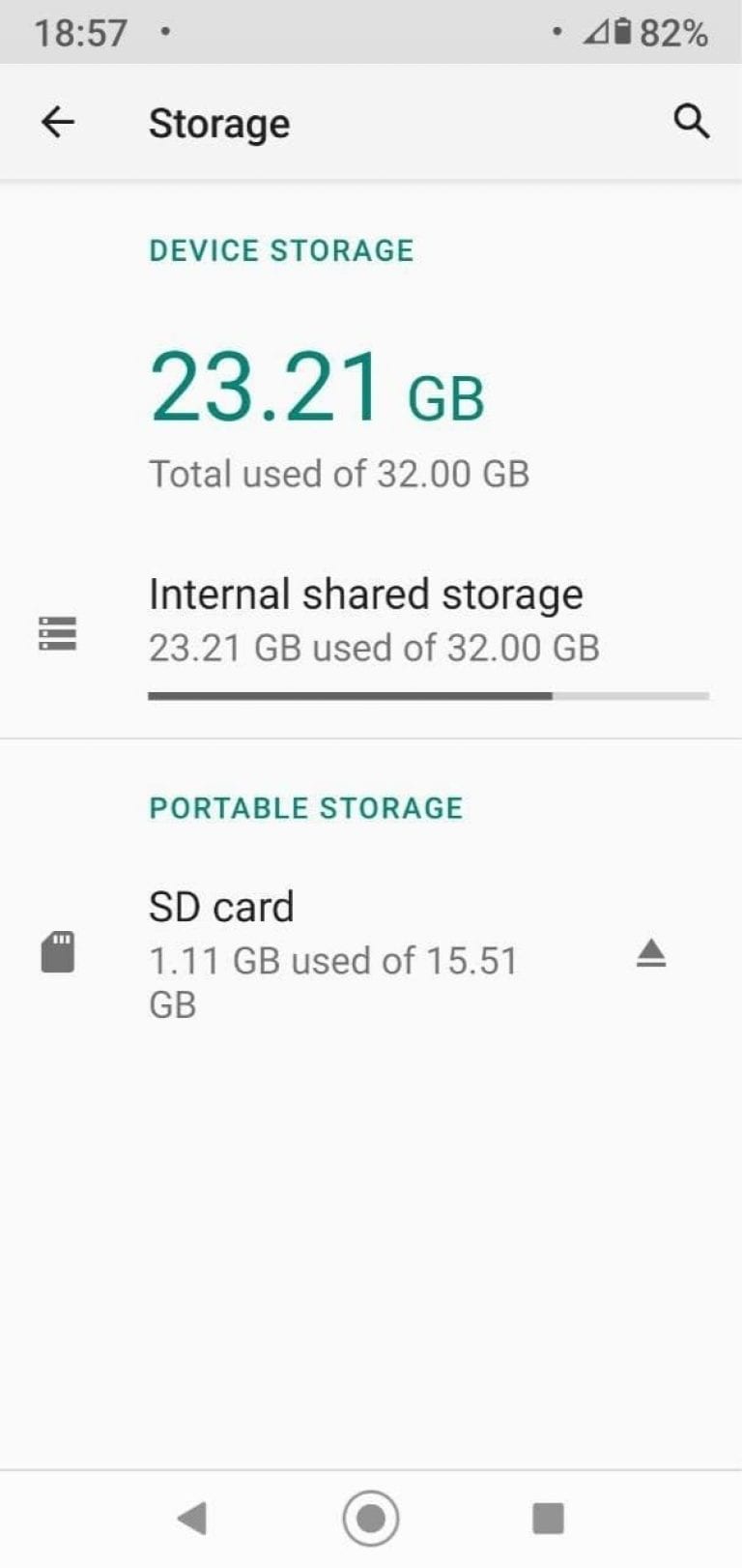
Task: Tap the system home button
Action: [x=371, y=1518]
